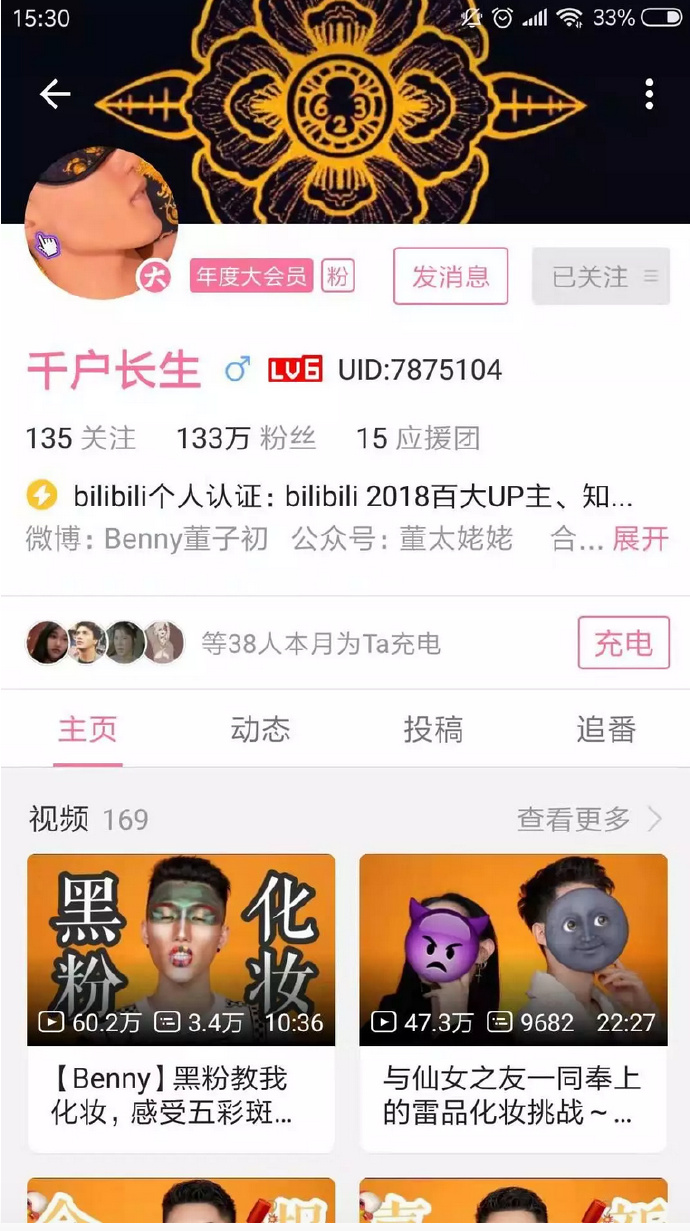690x1231 pixels.
Task: Tap the 年度大会员 membership badge
Action: point(251,277)
